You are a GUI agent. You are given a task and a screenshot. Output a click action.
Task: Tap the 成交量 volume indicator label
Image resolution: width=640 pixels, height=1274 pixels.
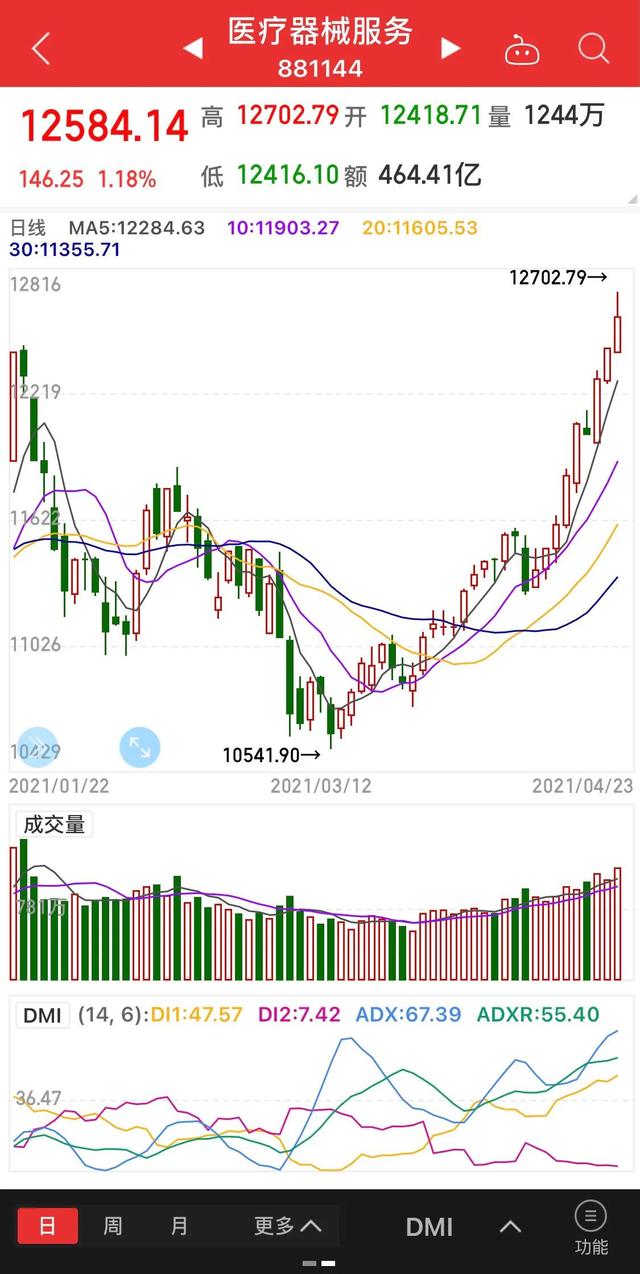[x=55, y=825]
